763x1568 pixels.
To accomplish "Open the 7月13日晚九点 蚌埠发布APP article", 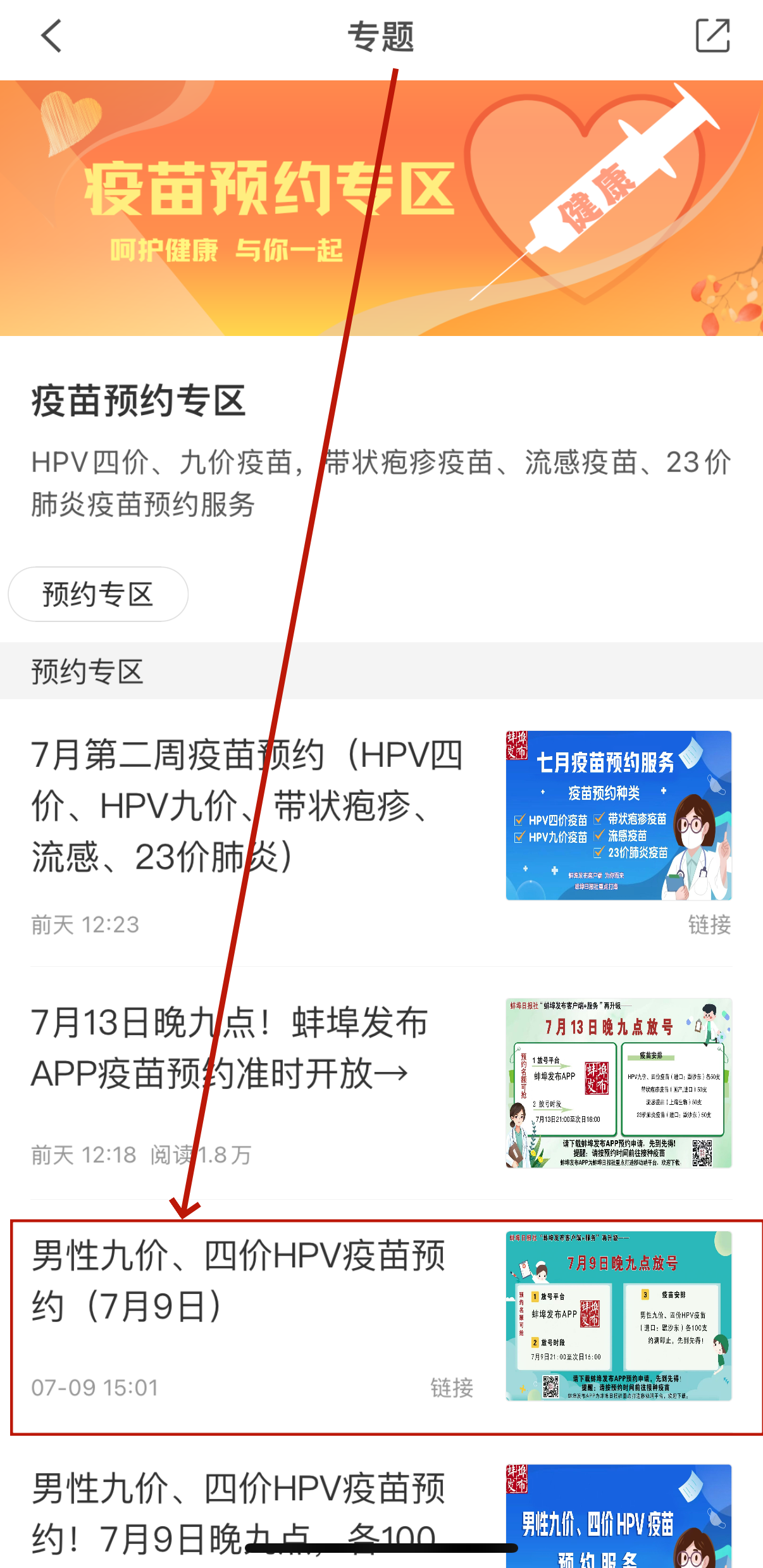I will tap(229, 1048).
